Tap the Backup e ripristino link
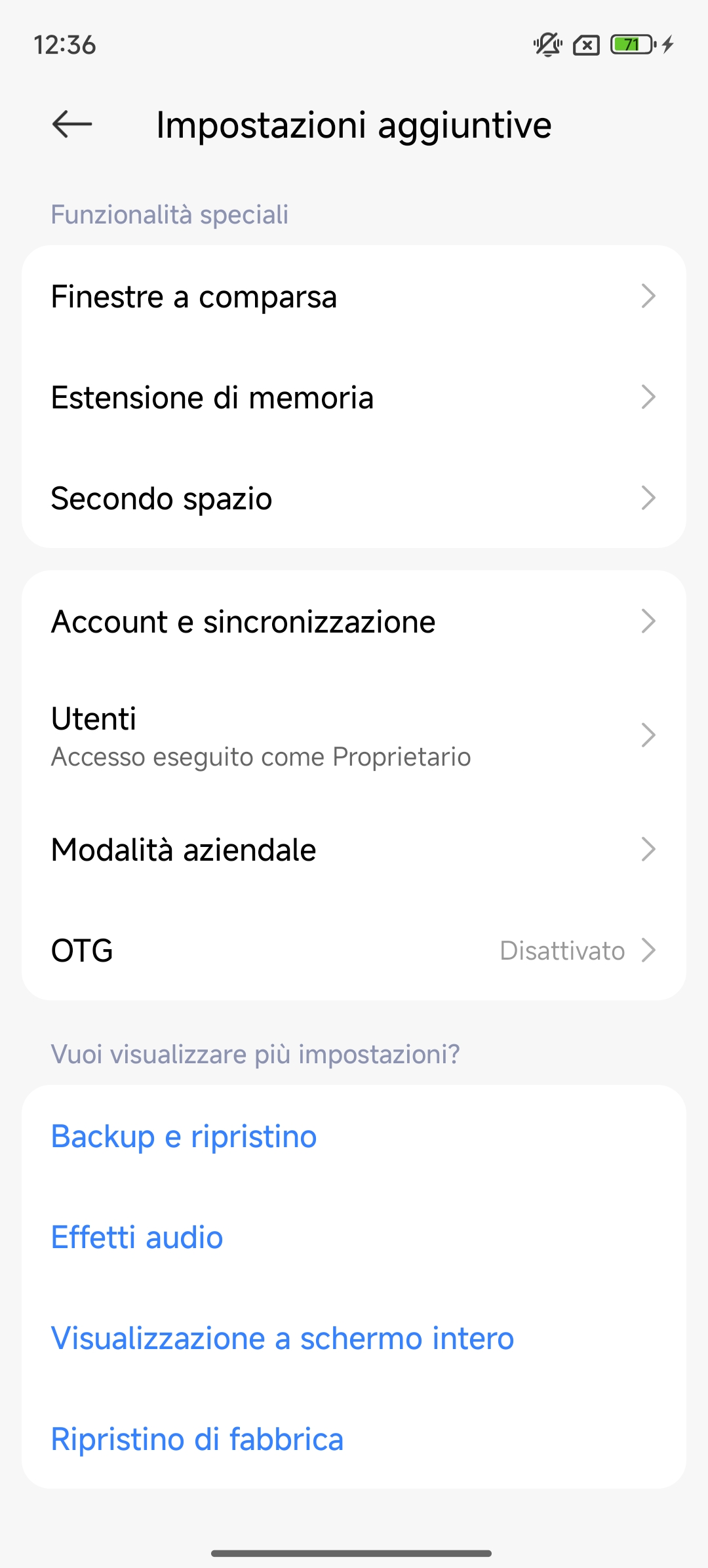 click(x=184, y=1137)
